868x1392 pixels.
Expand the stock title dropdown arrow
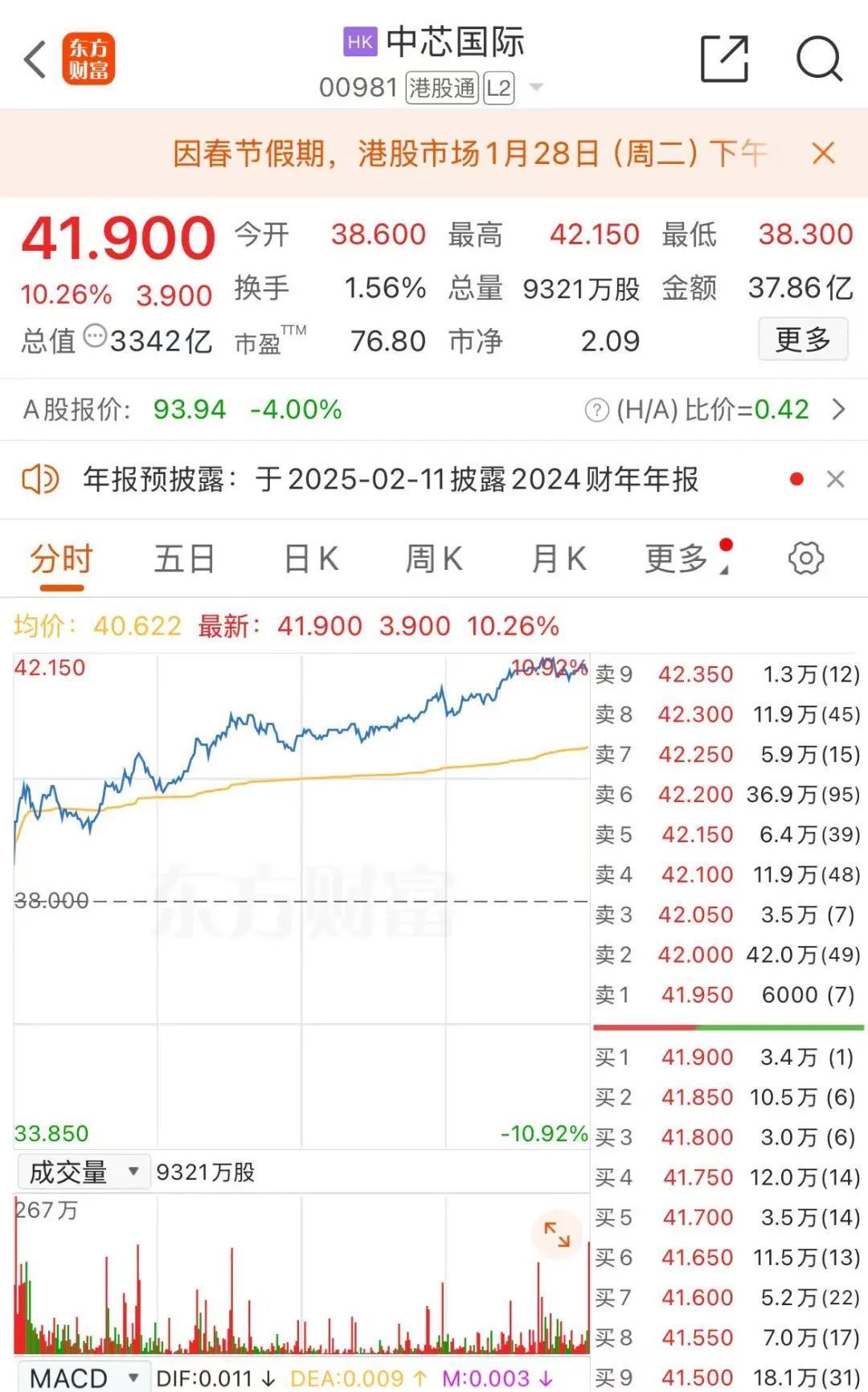pyautogui.click(x=536, y=87)
